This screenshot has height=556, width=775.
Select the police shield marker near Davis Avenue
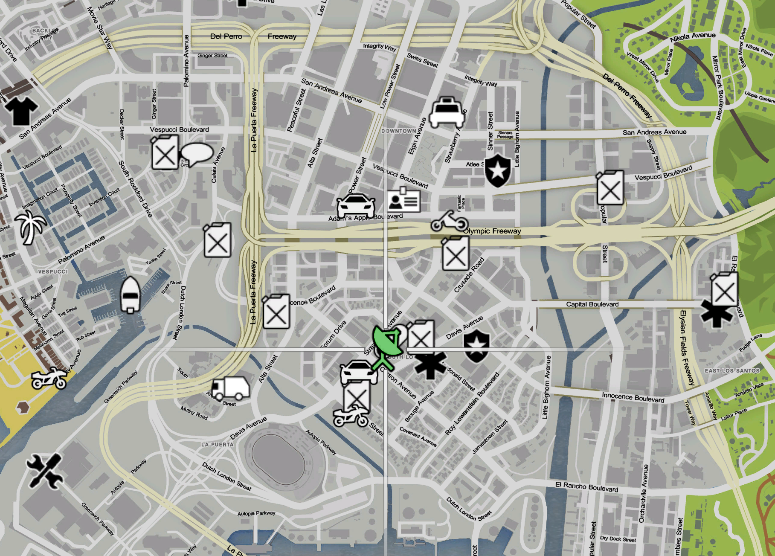pyautogui.click(x=477, y=344)
